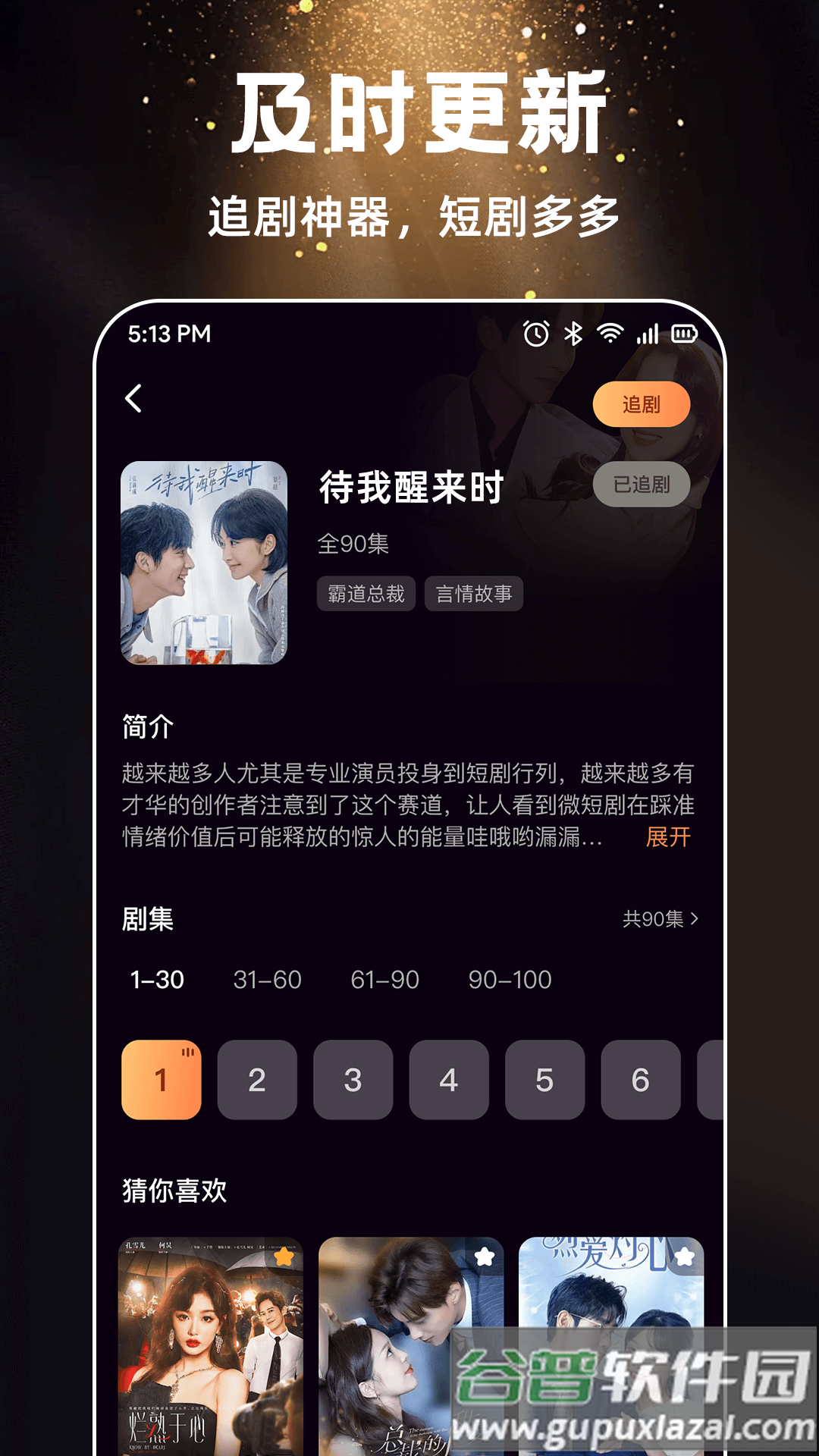
Task: Open the 已追剧 dropdown option
Action: tap(642, 485)
